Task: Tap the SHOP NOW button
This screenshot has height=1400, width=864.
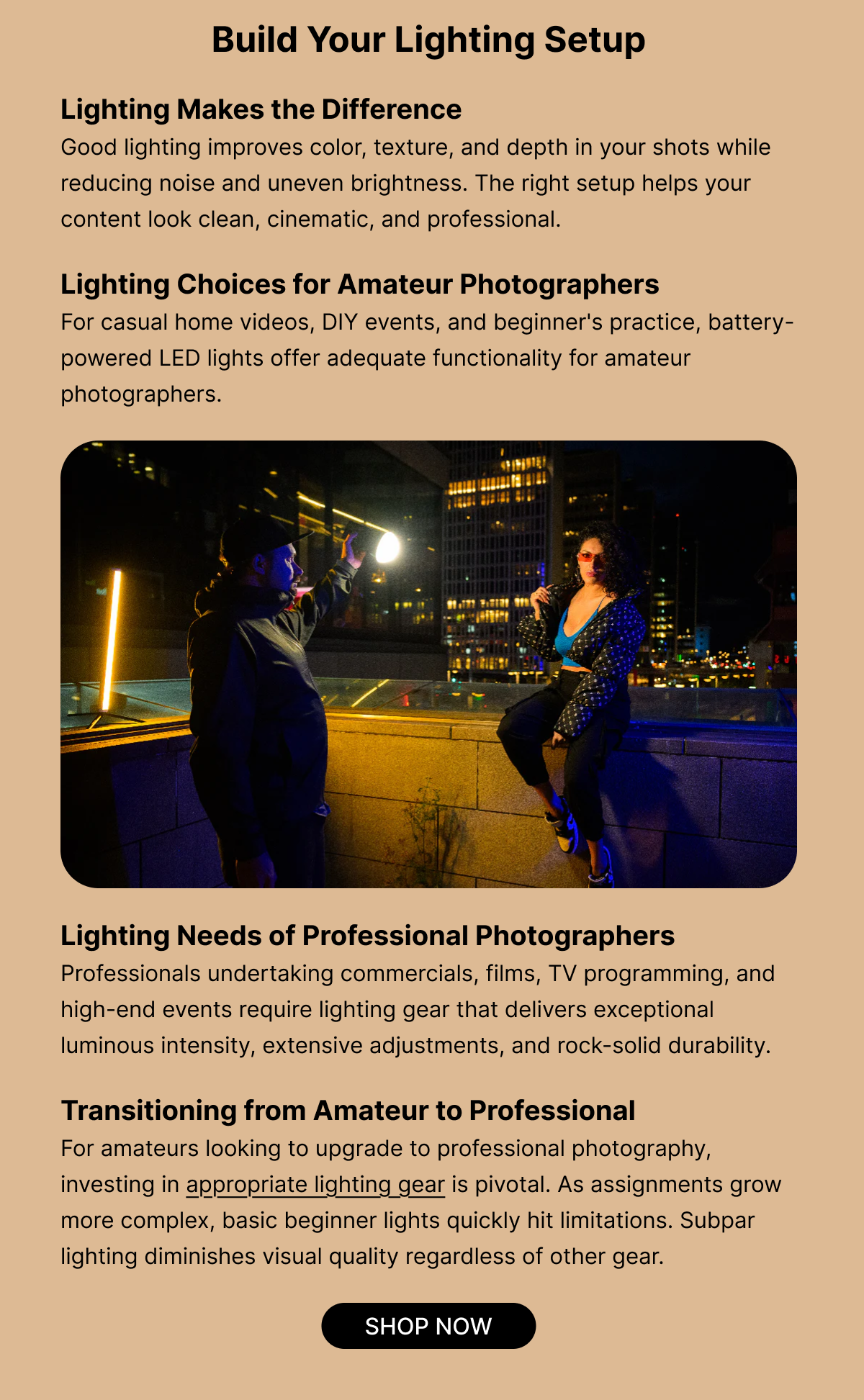Action: tap(428, 1325)
